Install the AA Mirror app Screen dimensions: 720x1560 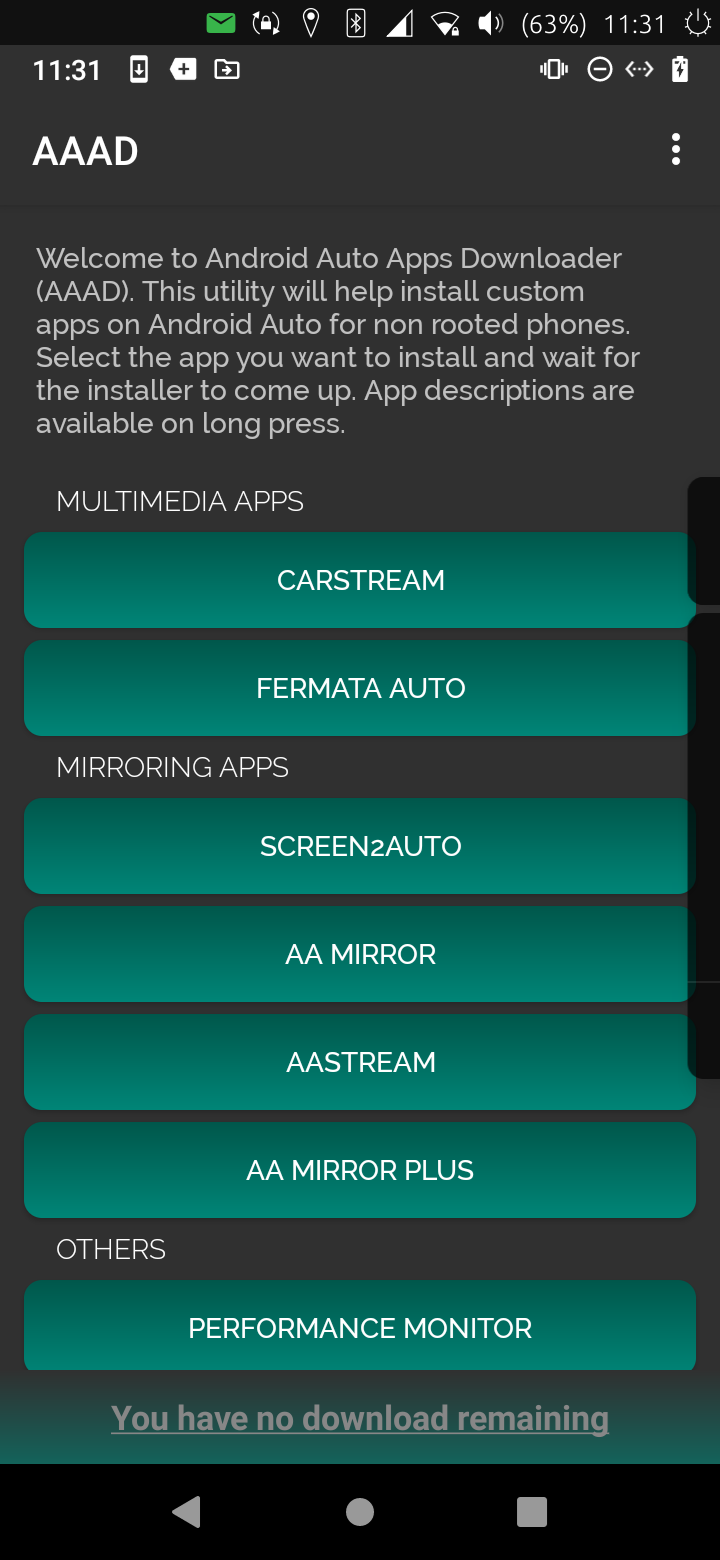coord(360,954)
